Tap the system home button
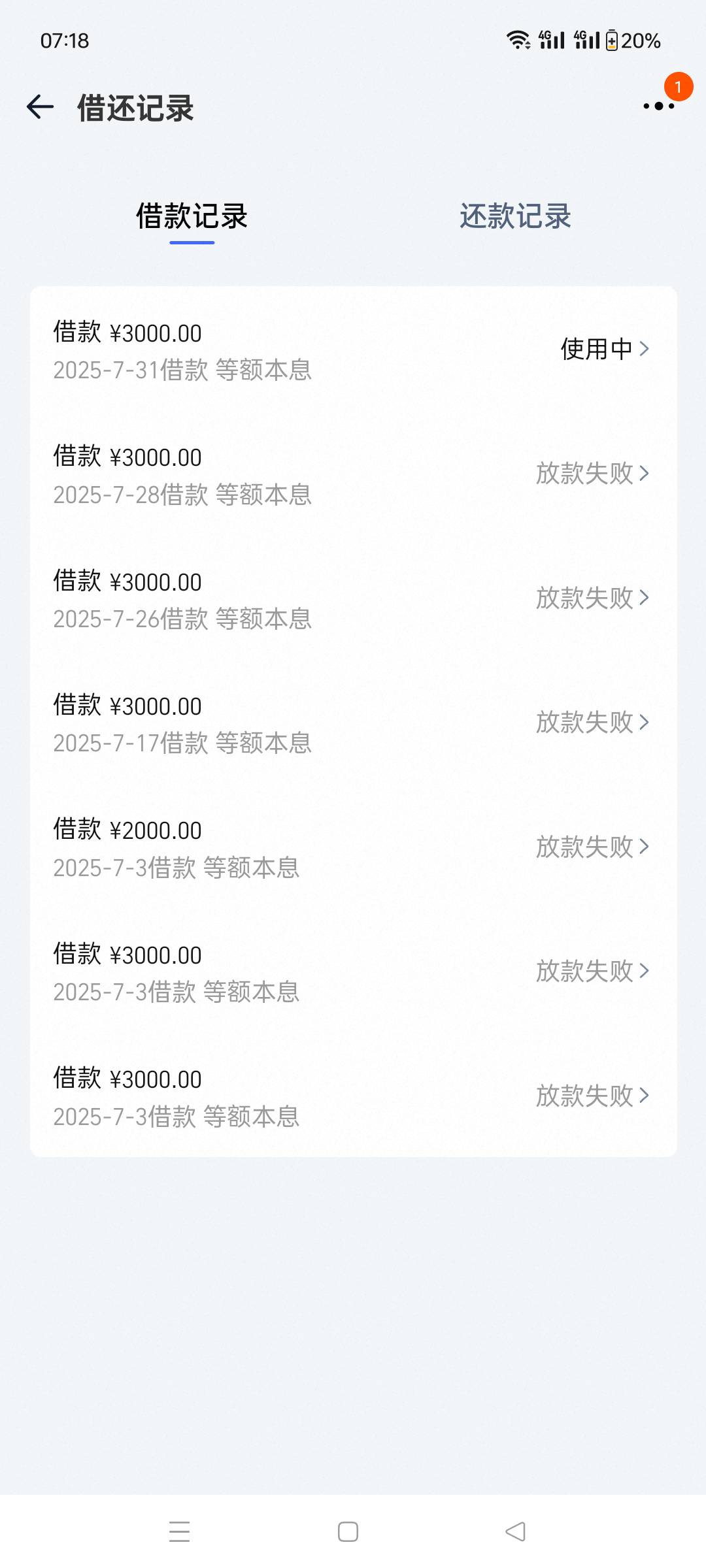 tap(348, 1531)
